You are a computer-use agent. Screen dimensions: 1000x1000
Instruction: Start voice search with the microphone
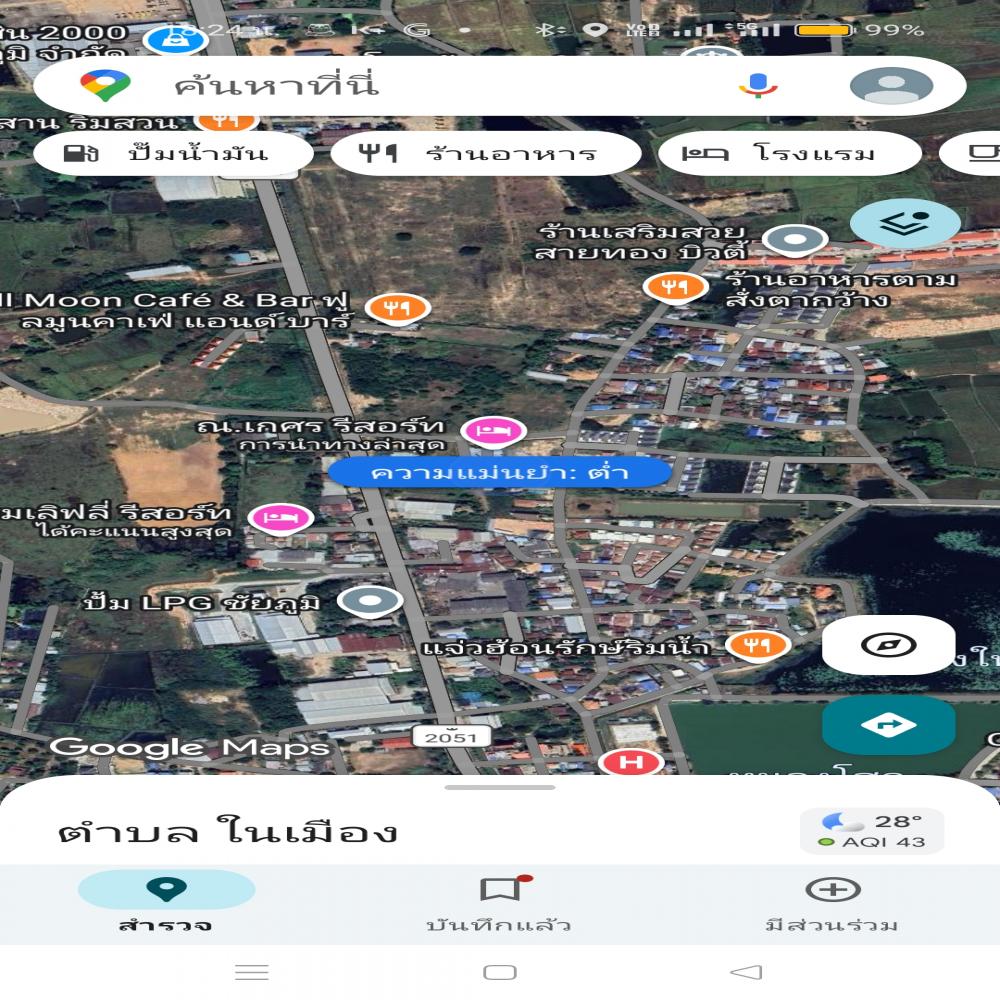(x=758, y=86)
